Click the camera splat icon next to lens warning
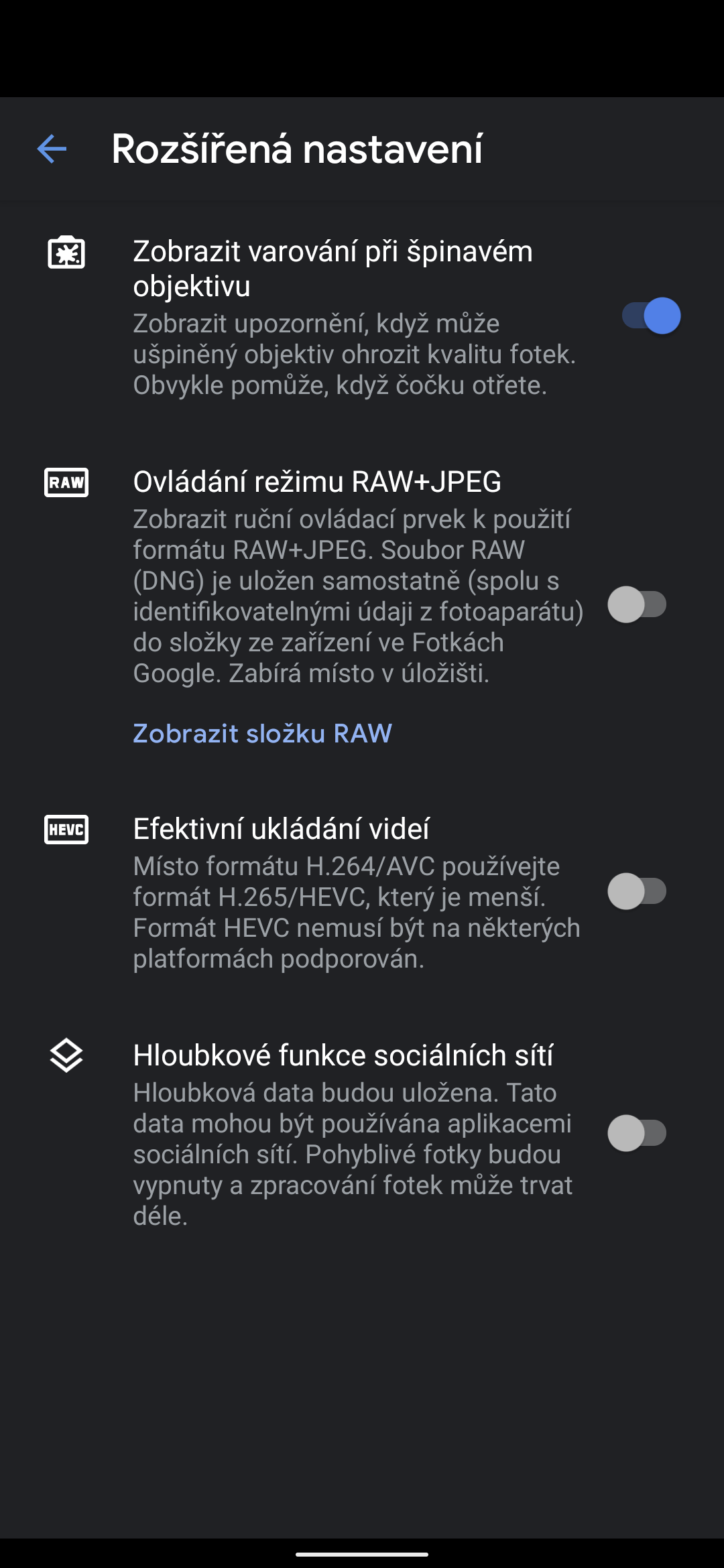This screenshot has width=724, height=1568. click(x=66, y=253)
